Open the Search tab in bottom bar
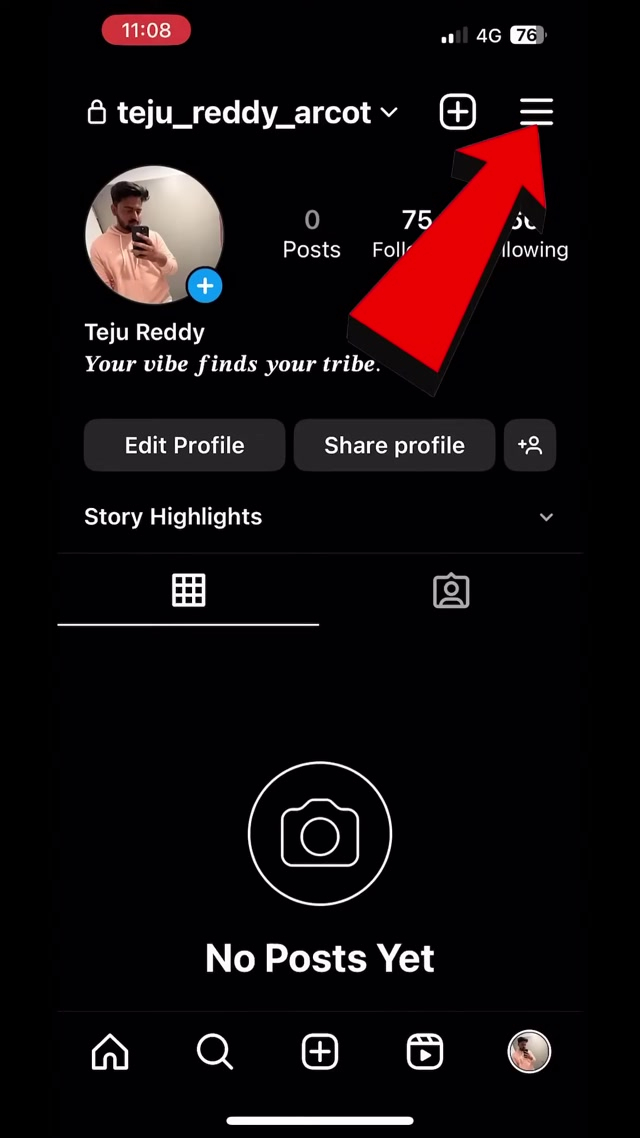This screenshot has width=640, height=1138. [214, 1052]
